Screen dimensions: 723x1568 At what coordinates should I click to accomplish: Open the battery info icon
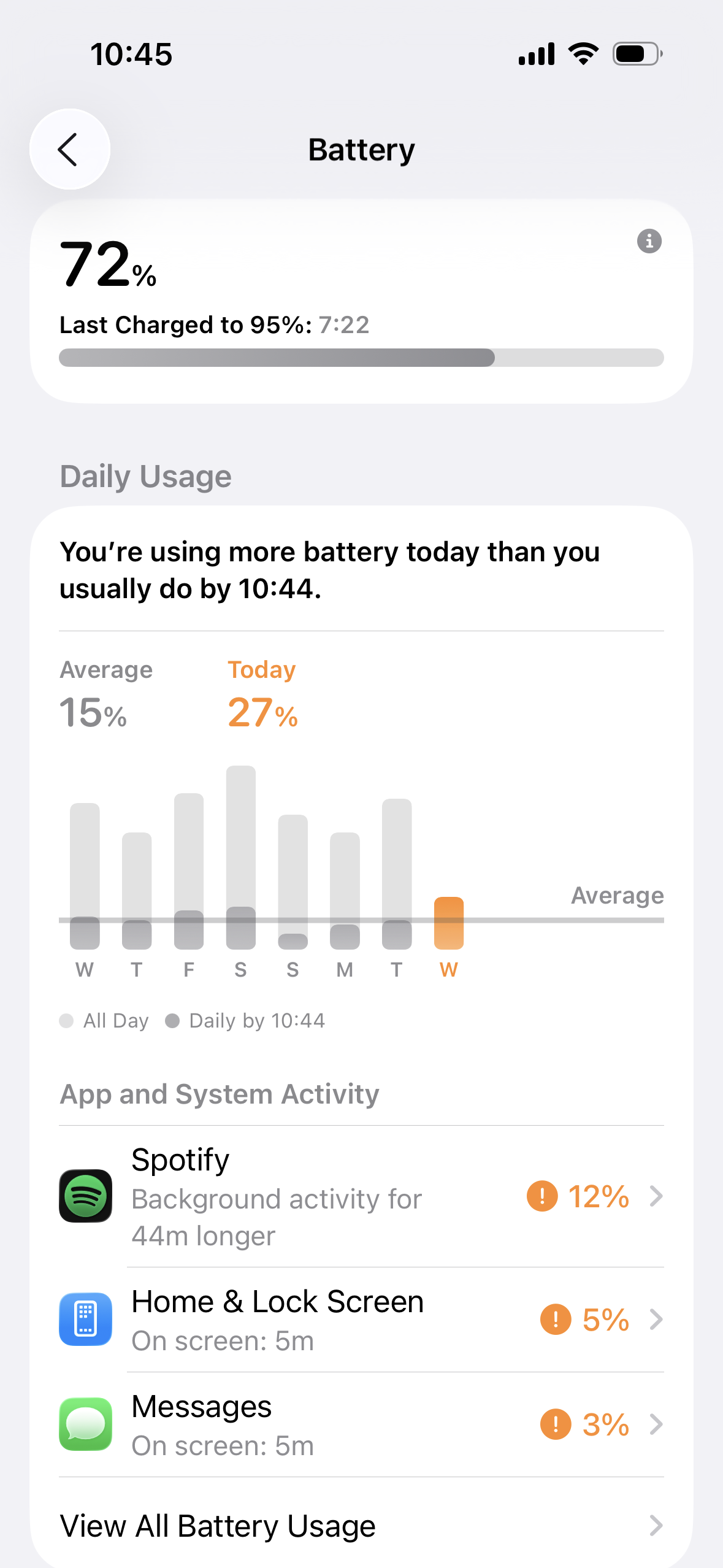649,241
